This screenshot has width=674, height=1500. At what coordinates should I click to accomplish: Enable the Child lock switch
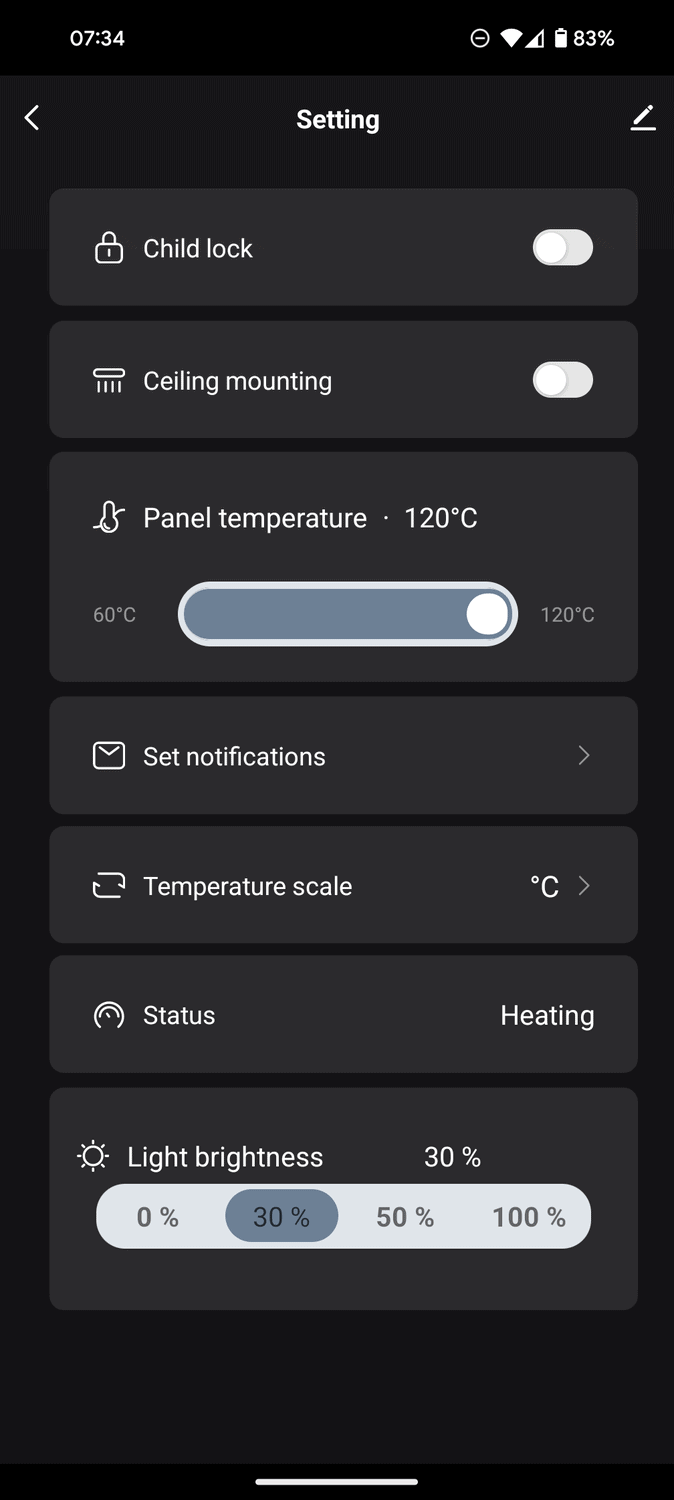coord(562,248)
